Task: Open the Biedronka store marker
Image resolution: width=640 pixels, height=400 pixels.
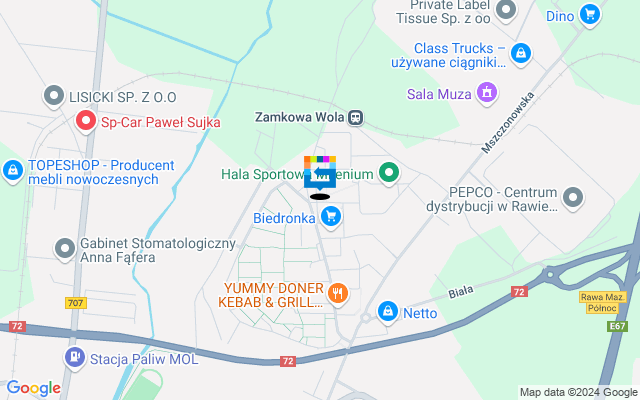Action: (332, 216)
